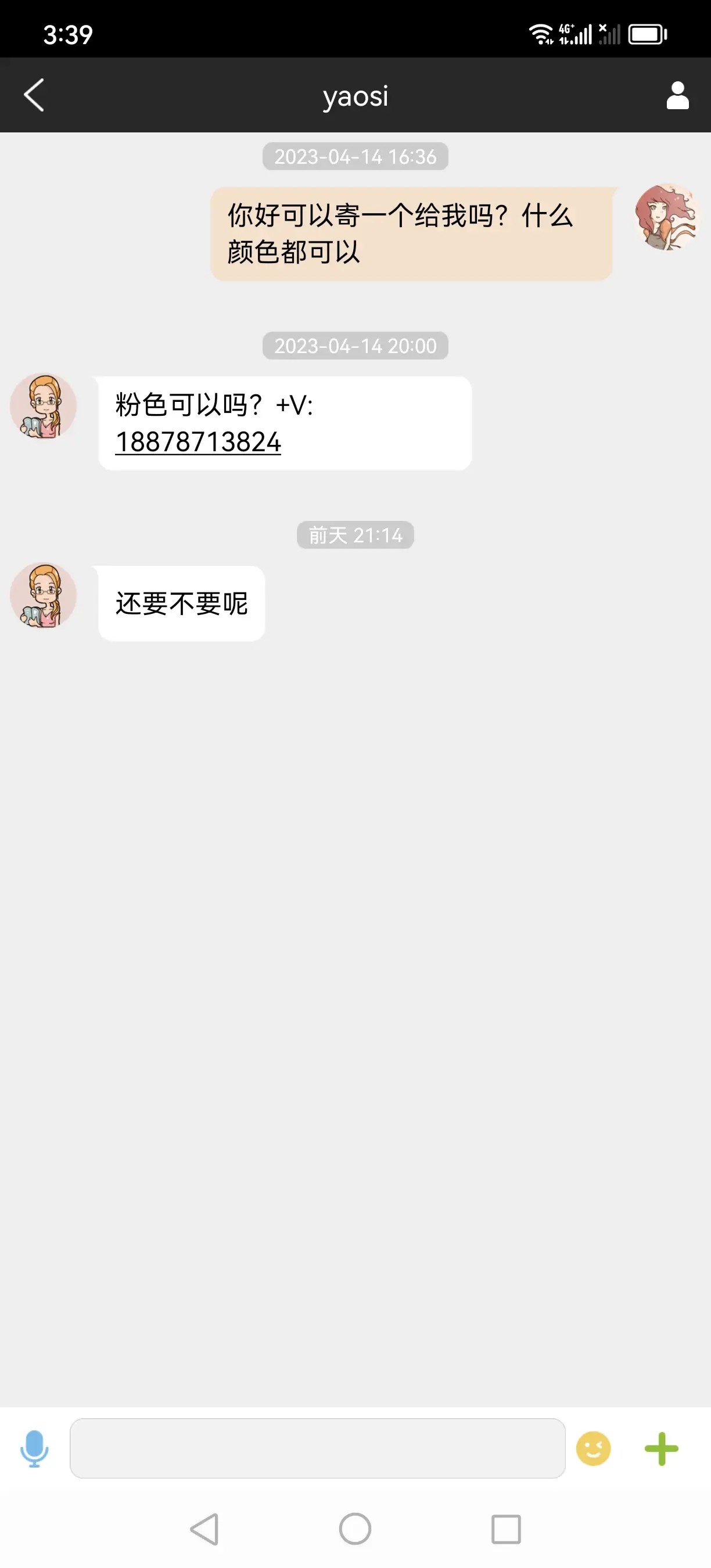Viewport: 711px width, 1568px height.
Task: Open the emoji picker
Action: 593,1448
